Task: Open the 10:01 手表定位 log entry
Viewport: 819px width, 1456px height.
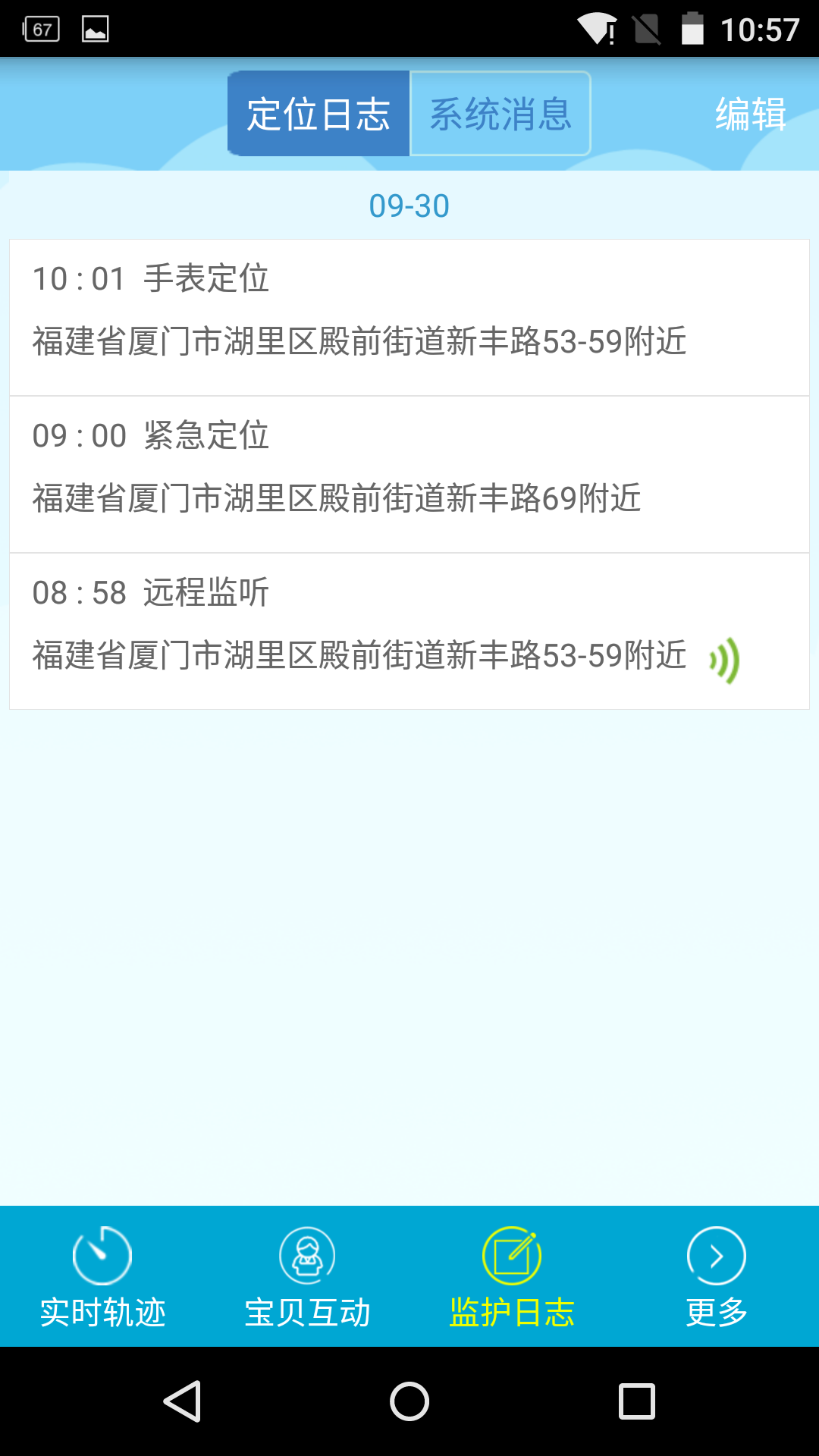Action: coord(409,315)
